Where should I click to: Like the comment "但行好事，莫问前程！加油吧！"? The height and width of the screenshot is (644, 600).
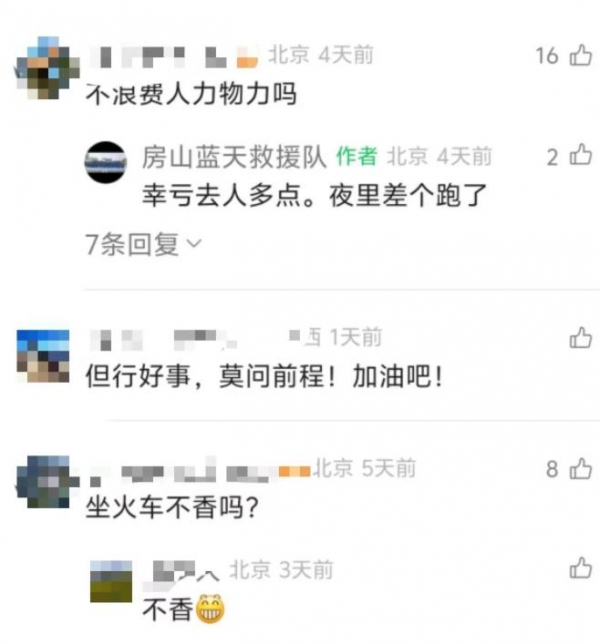point(580,339)
